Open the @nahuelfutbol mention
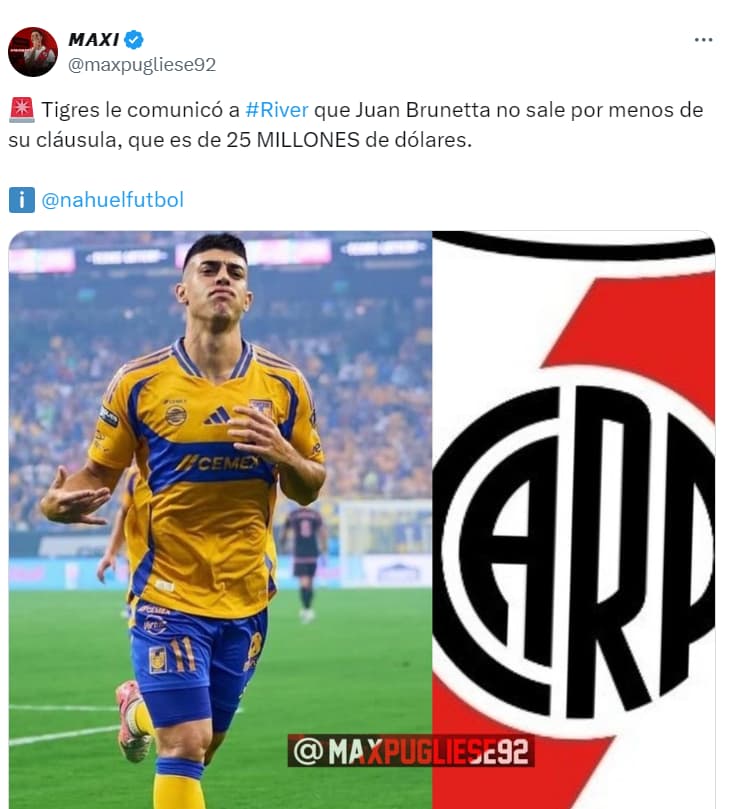The image size is (729, 809). point(112,200)
